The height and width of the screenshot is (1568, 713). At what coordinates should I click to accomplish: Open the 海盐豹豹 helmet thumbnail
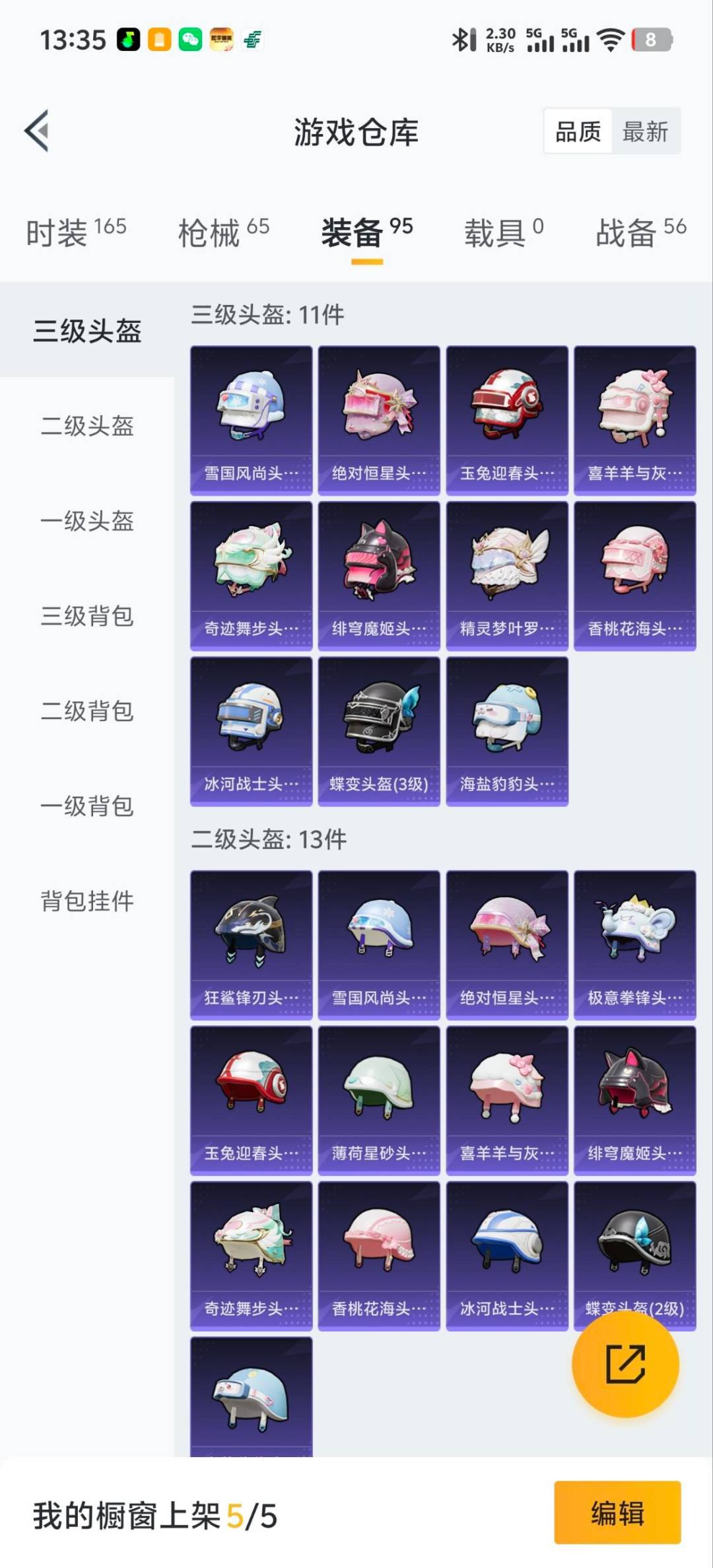[506, 733]
